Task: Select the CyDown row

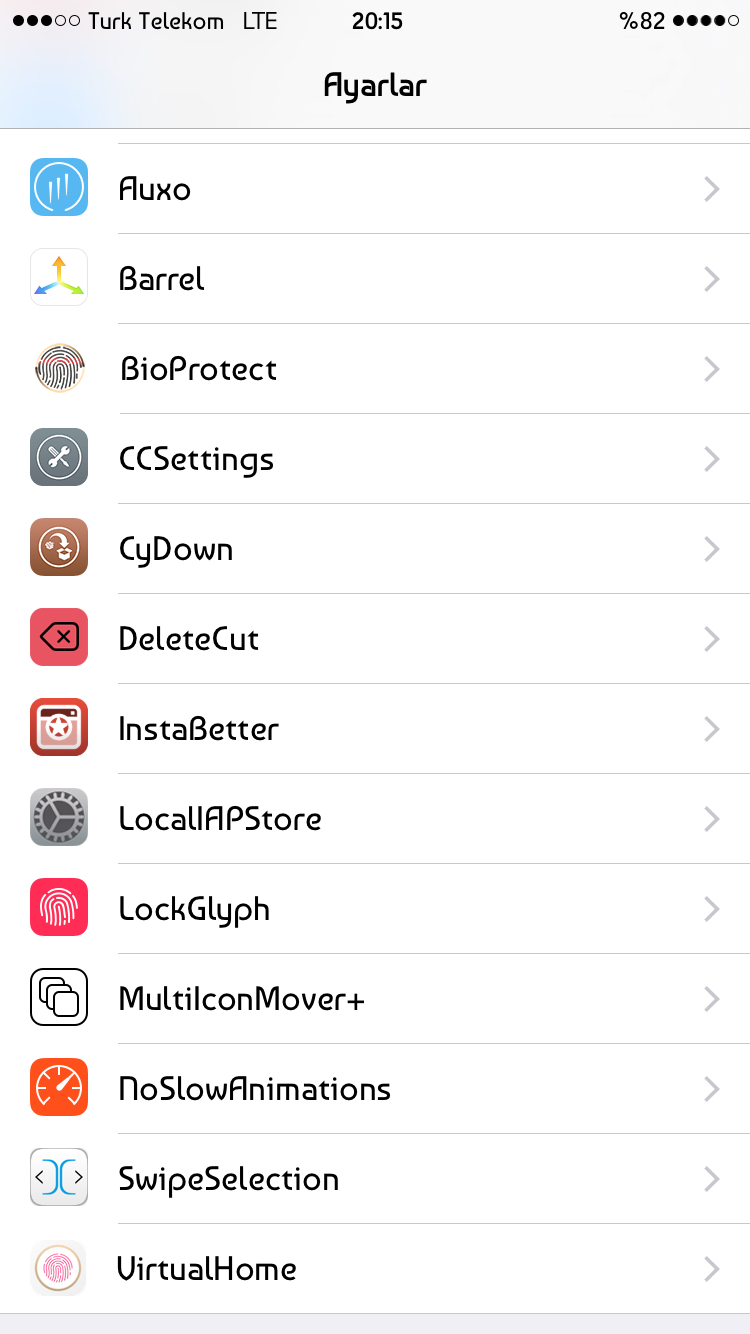Action: (x=375, y=549)
